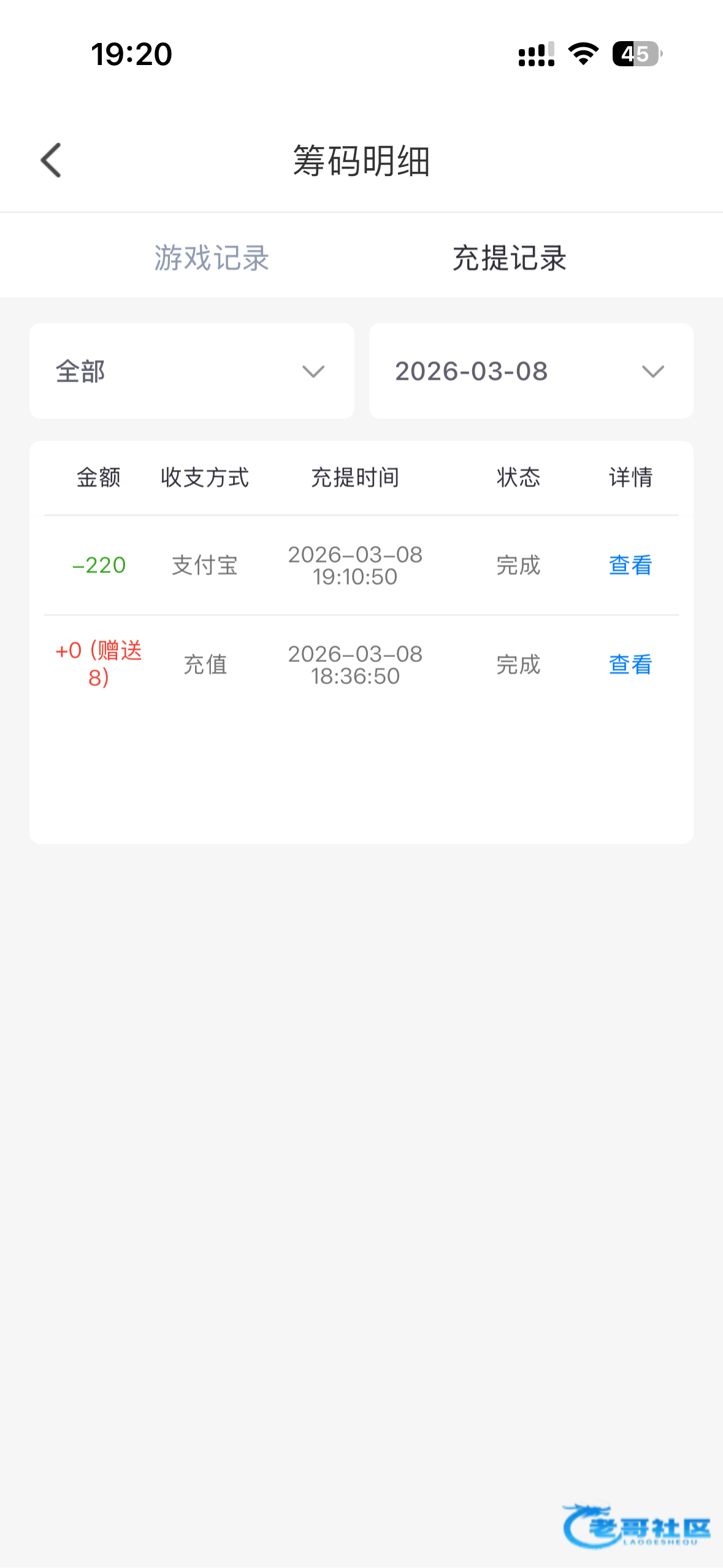The width and height of the screenshot is (723, 1568).
Task: Open the 2026-03-08 date picker
Action: click(531, 371)
